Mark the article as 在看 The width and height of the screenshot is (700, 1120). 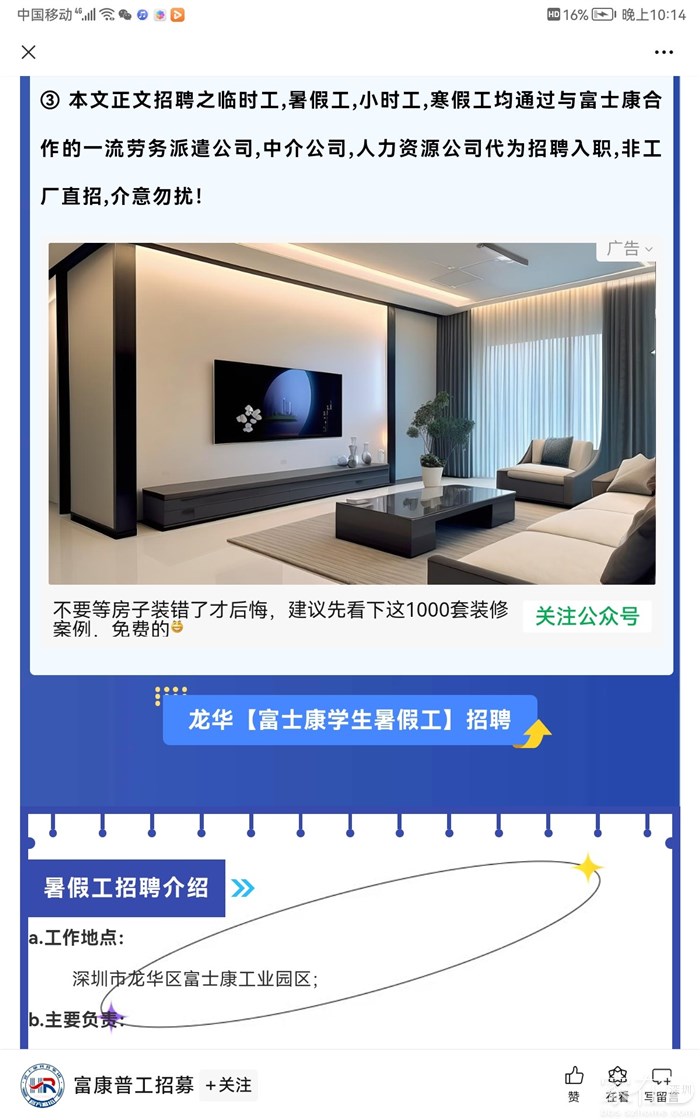[x=617, y=1085]
